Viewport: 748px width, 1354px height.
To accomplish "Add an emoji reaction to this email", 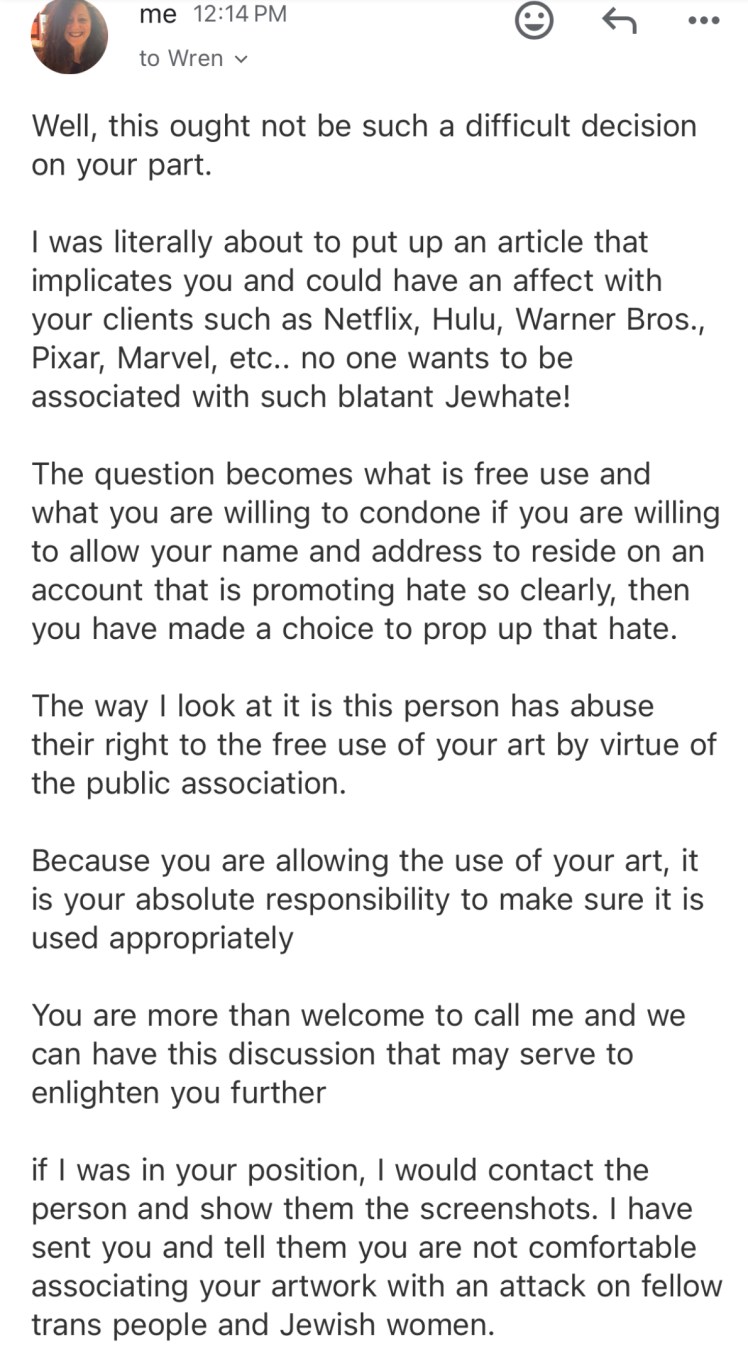I will pyautogui.click(x=534, y=20).
